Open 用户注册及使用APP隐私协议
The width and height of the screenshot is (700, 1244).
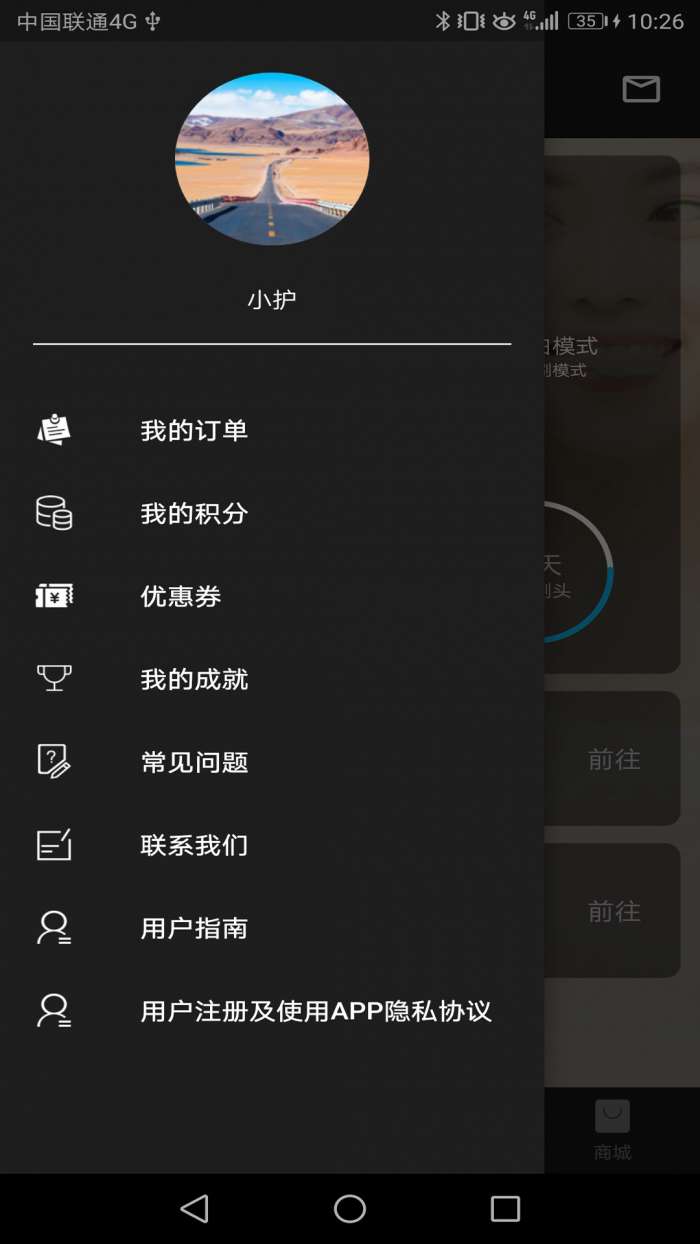pyautogui.click(x=316, y=1012)
